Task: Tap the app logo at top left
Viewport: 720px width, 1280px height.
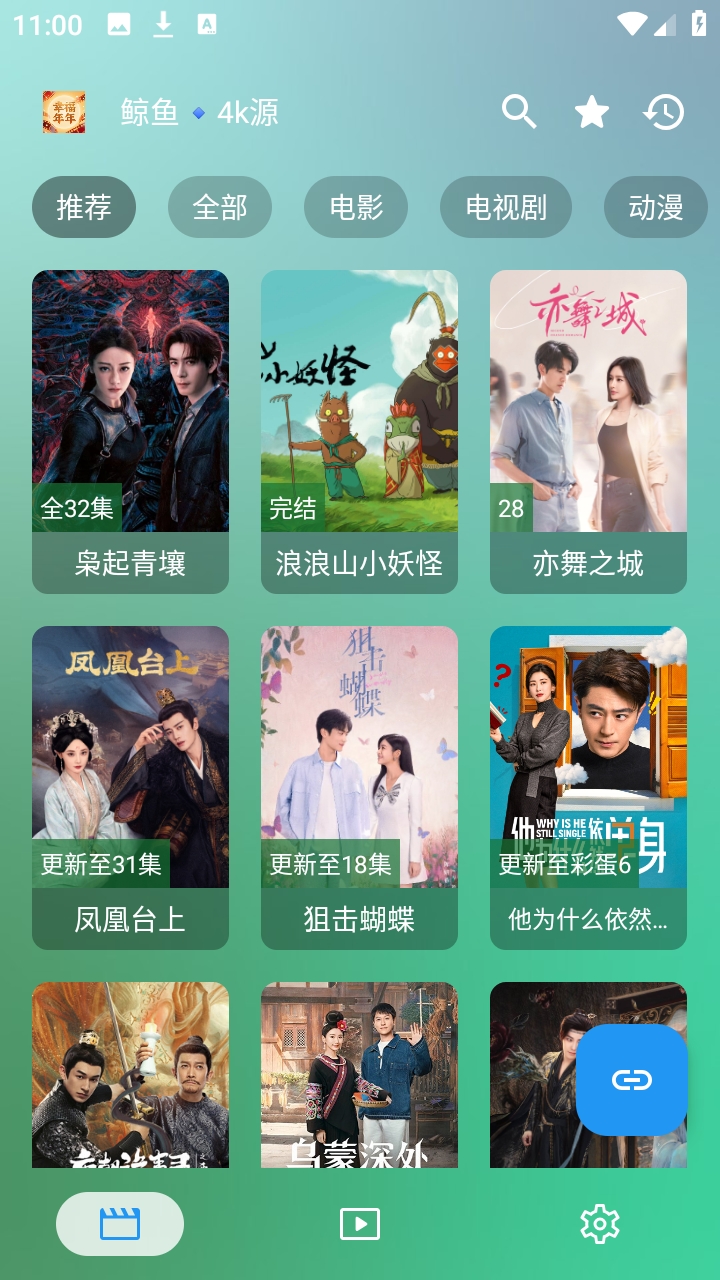Action: [64, 112]
